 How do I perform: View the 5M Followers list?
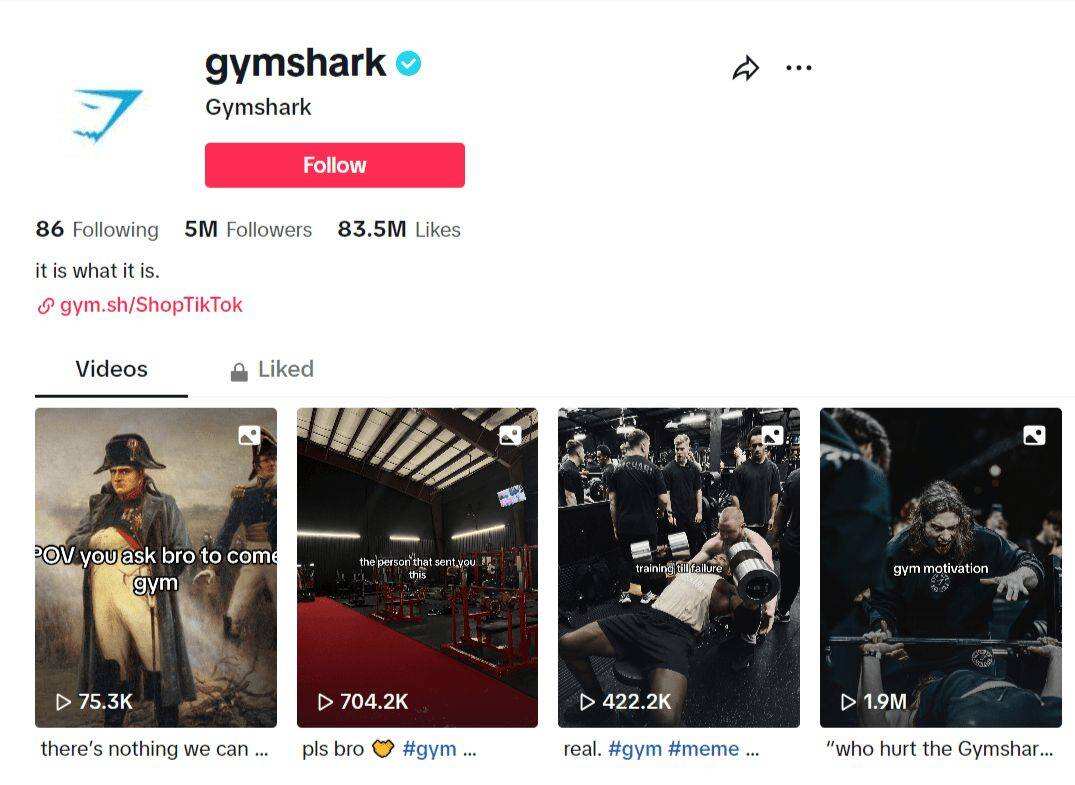[248, 229]
